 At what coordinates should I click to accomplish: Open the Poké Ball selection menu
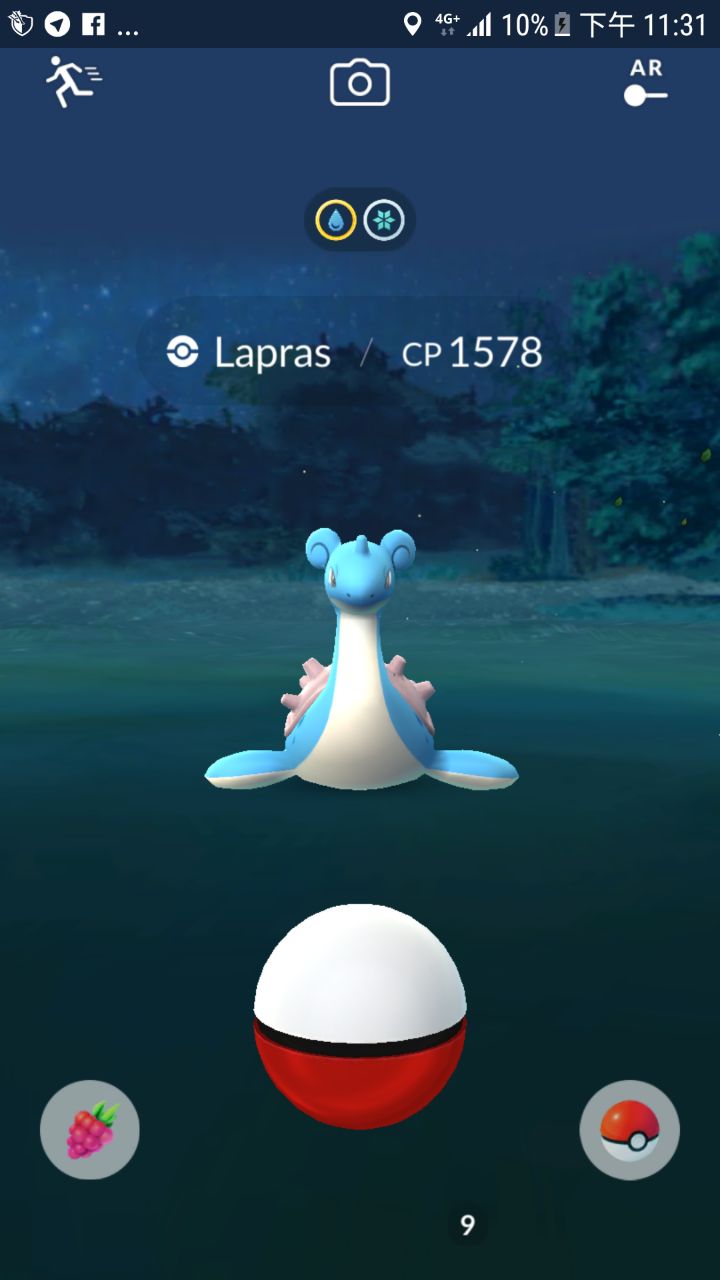[x=630, y=1130]
